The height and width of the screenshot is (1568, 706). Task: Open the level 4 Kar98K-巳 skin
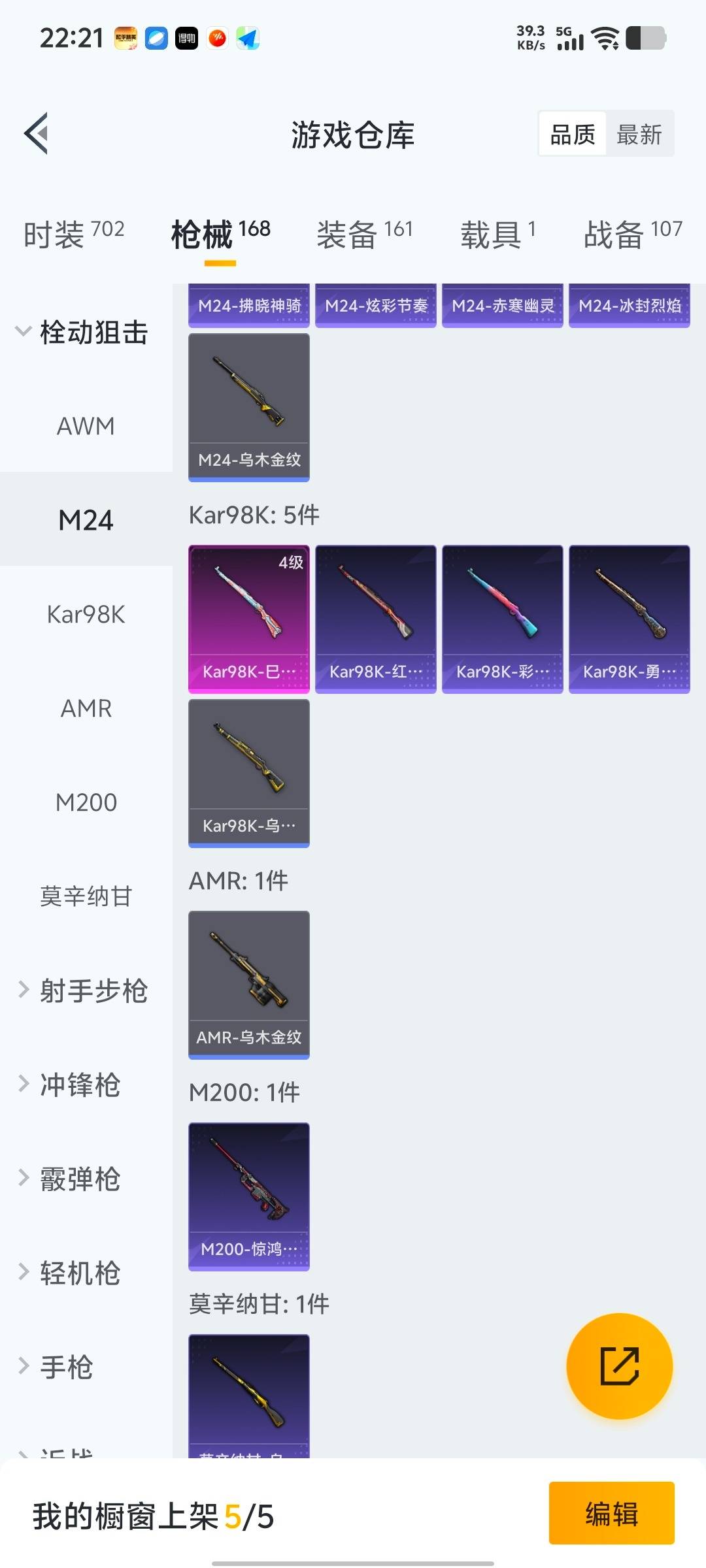(x=248, y=618)
